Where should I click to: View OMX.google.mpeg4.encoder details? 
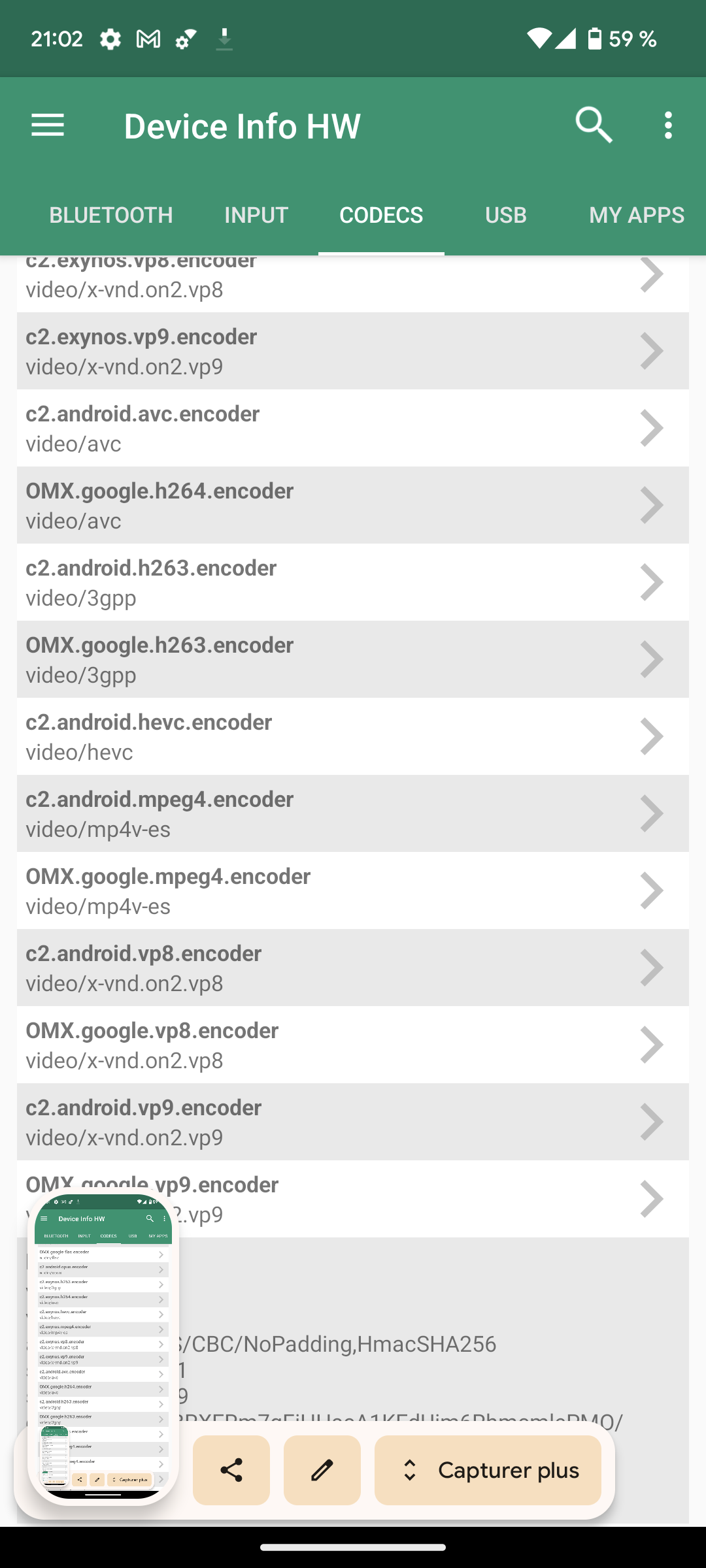(353, 891)
